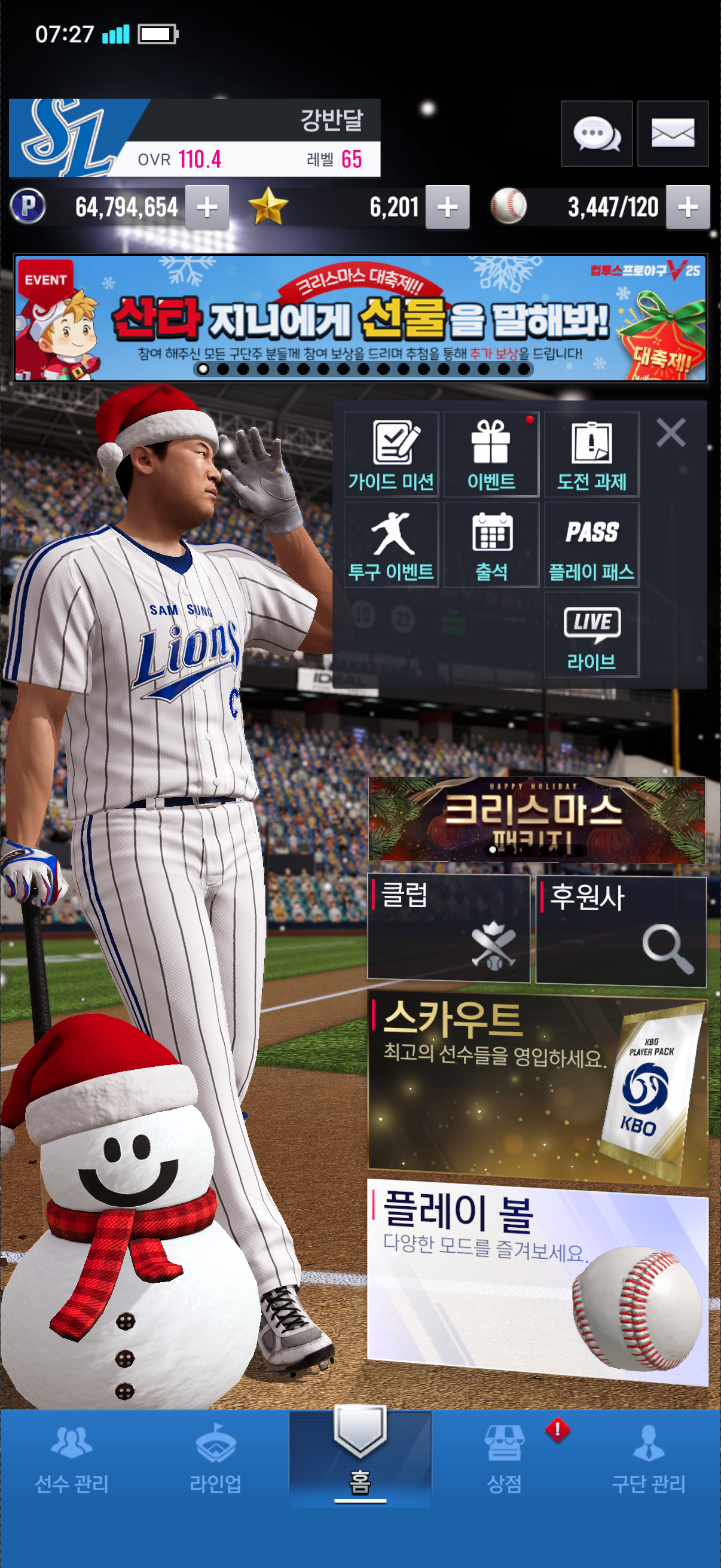Open 도전 과제 challenges
Image resolution: width=721 pixels, height=1568 pixels.
coord(591,454)
